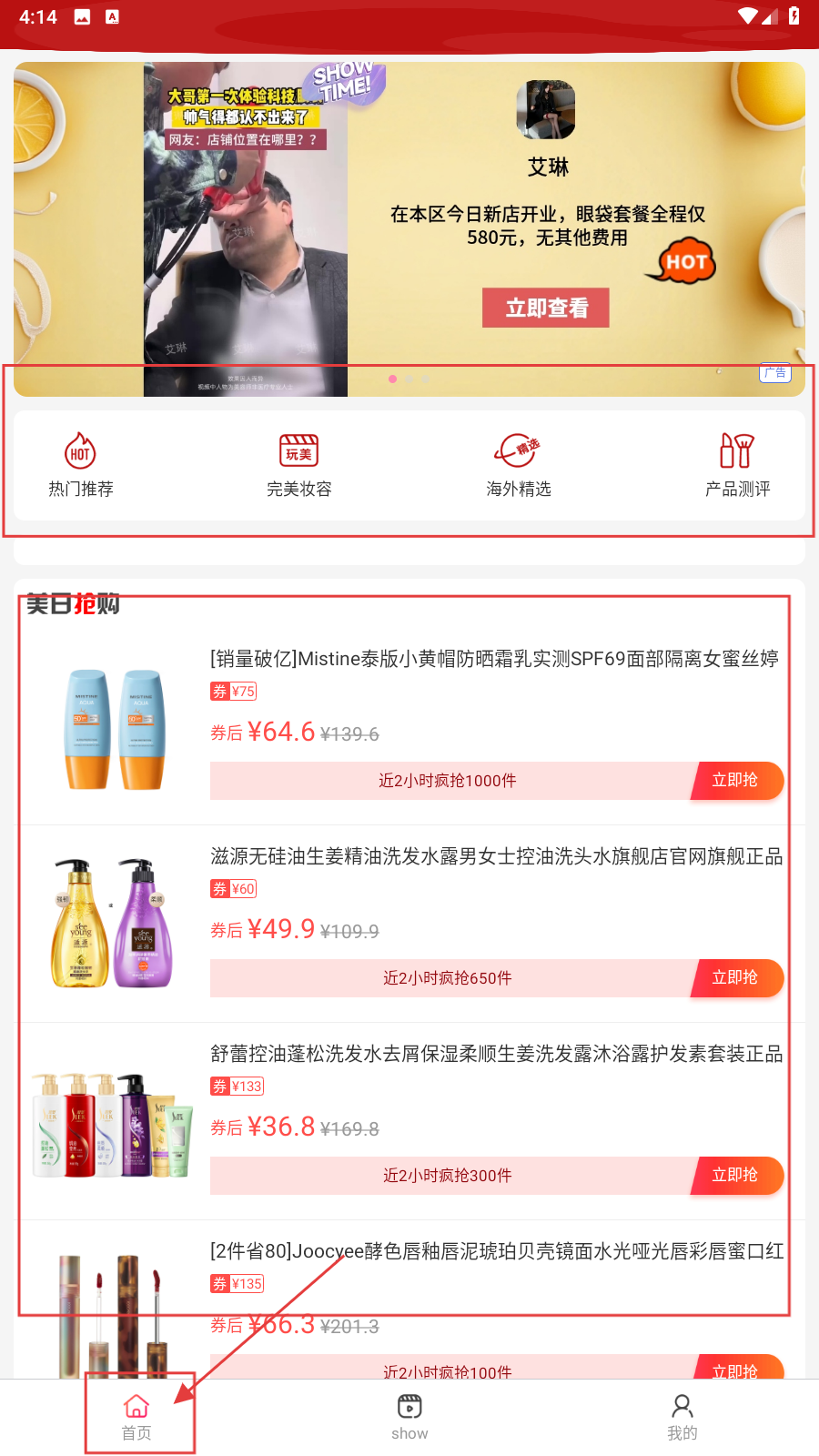The height and width of the screenshot is (1456, 819).
Task: Tap the 立即查看 button on the banner
Action: coord(545,308)
